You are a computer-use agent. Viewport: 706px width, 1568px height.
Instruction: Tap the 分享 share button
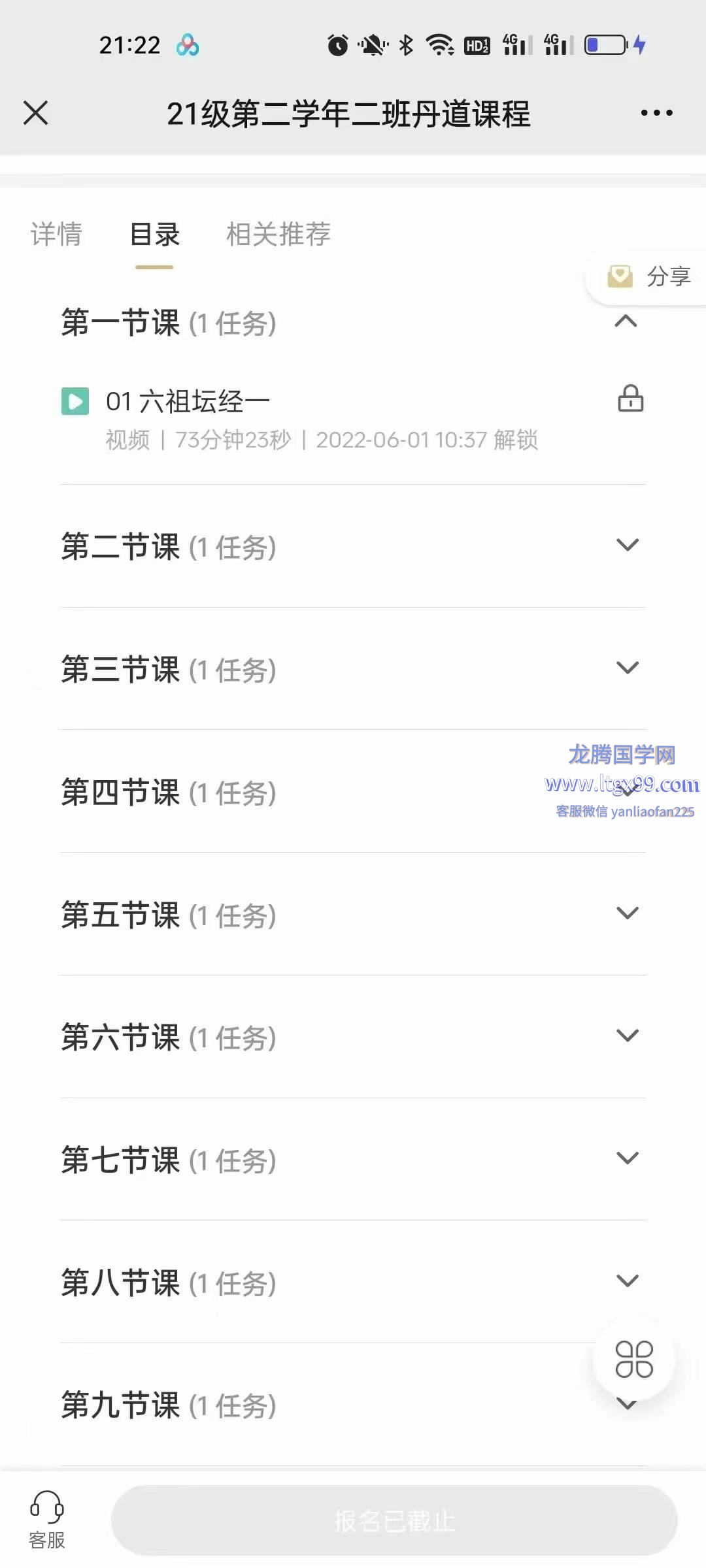[x=648, y=276]
